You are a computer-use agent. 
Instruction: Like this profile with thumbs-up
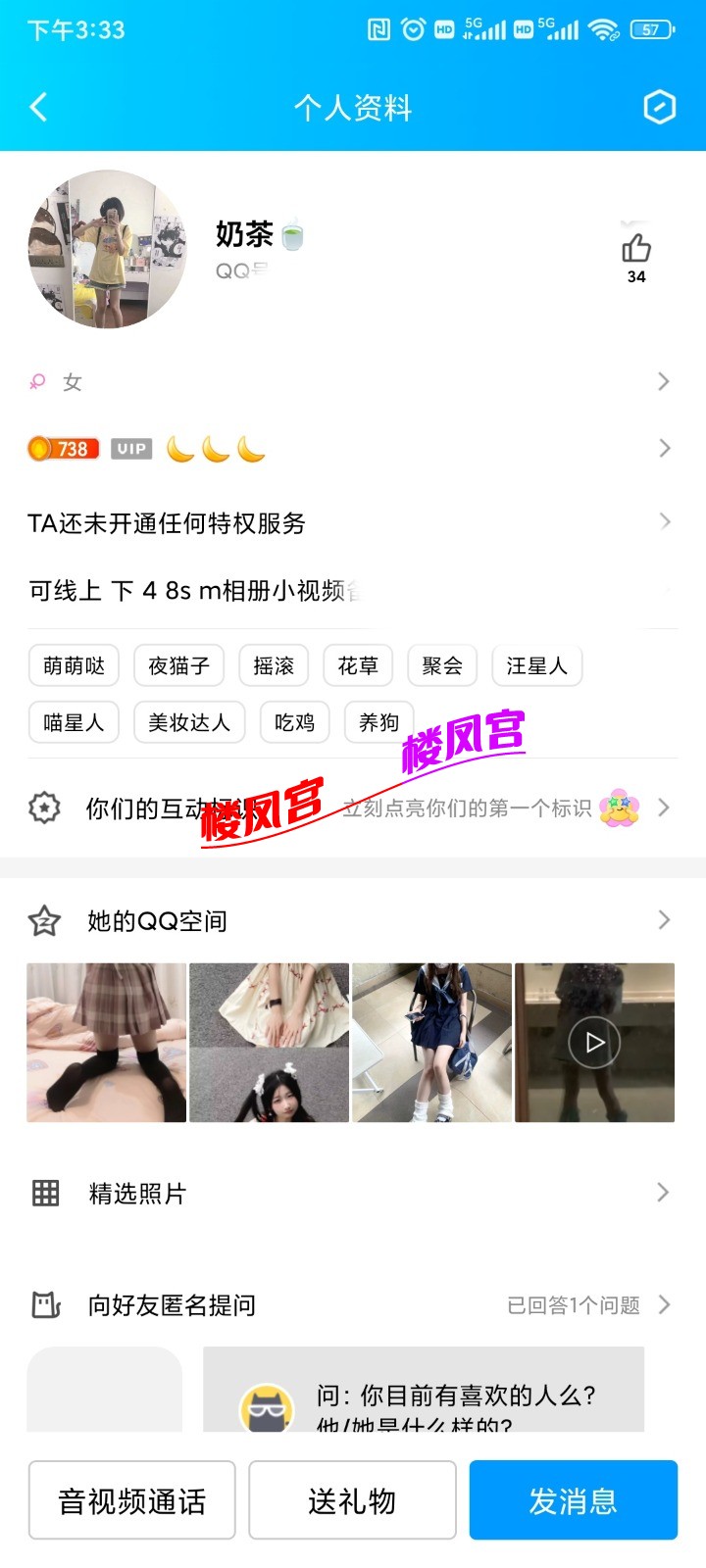click(636, 249)
